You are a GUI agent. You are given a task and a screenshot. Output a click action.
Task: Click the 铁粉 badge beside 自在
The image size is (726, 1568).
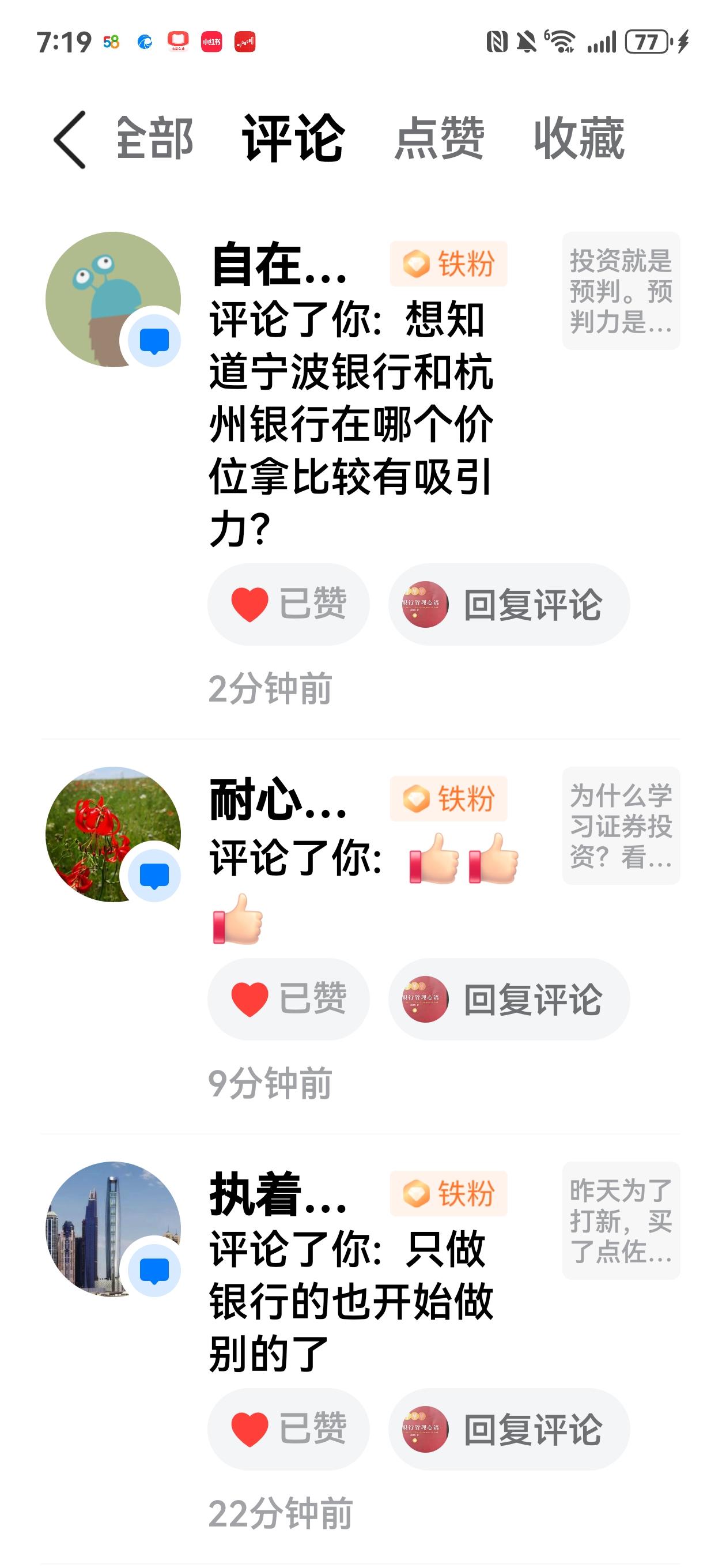pos(448,264)
